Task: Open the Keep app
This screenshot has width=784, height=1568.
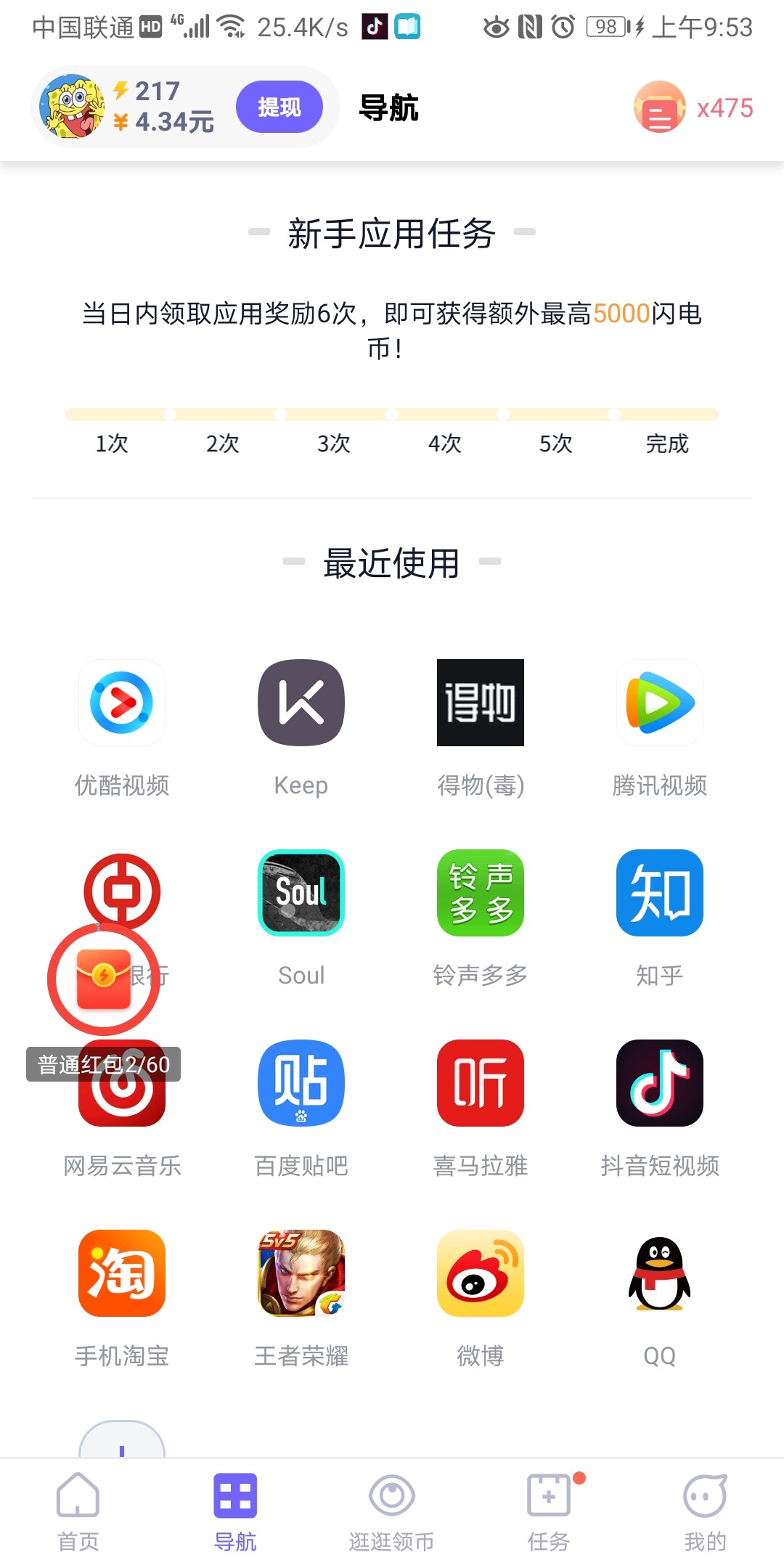Action: (x=301, y=703)
